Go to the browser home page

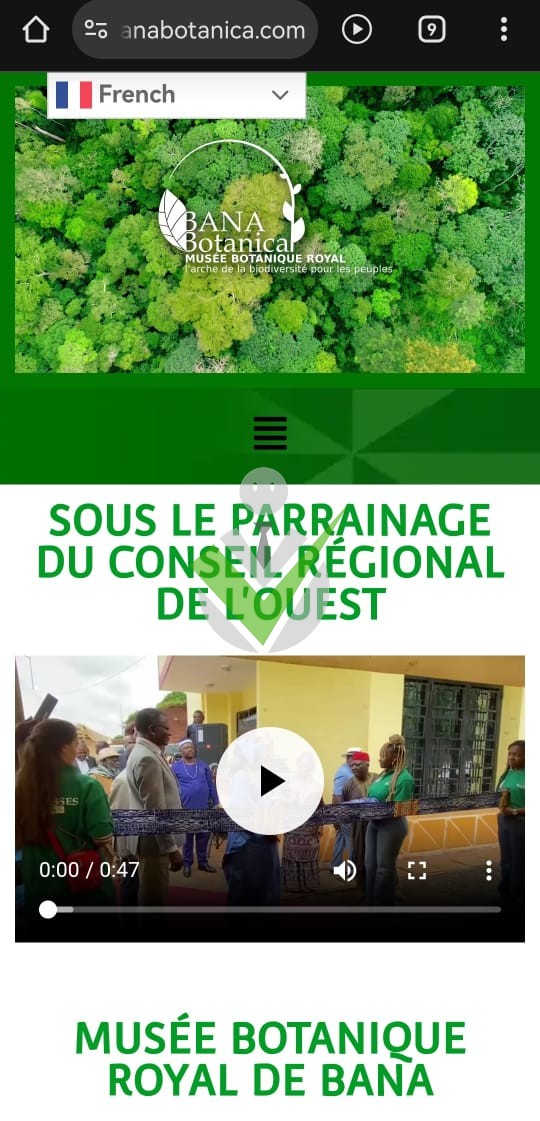point(36,30)
